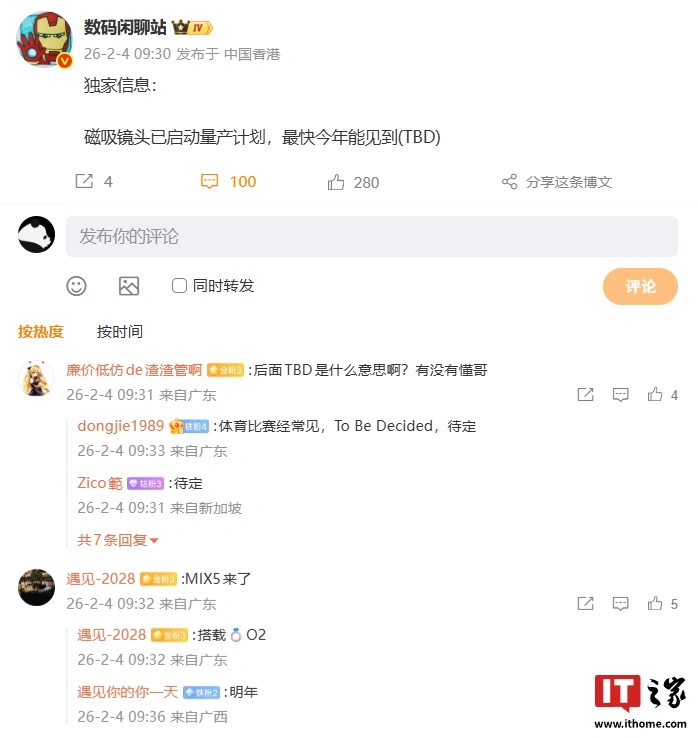Open Zico範's profile

(x=100, y=483)
